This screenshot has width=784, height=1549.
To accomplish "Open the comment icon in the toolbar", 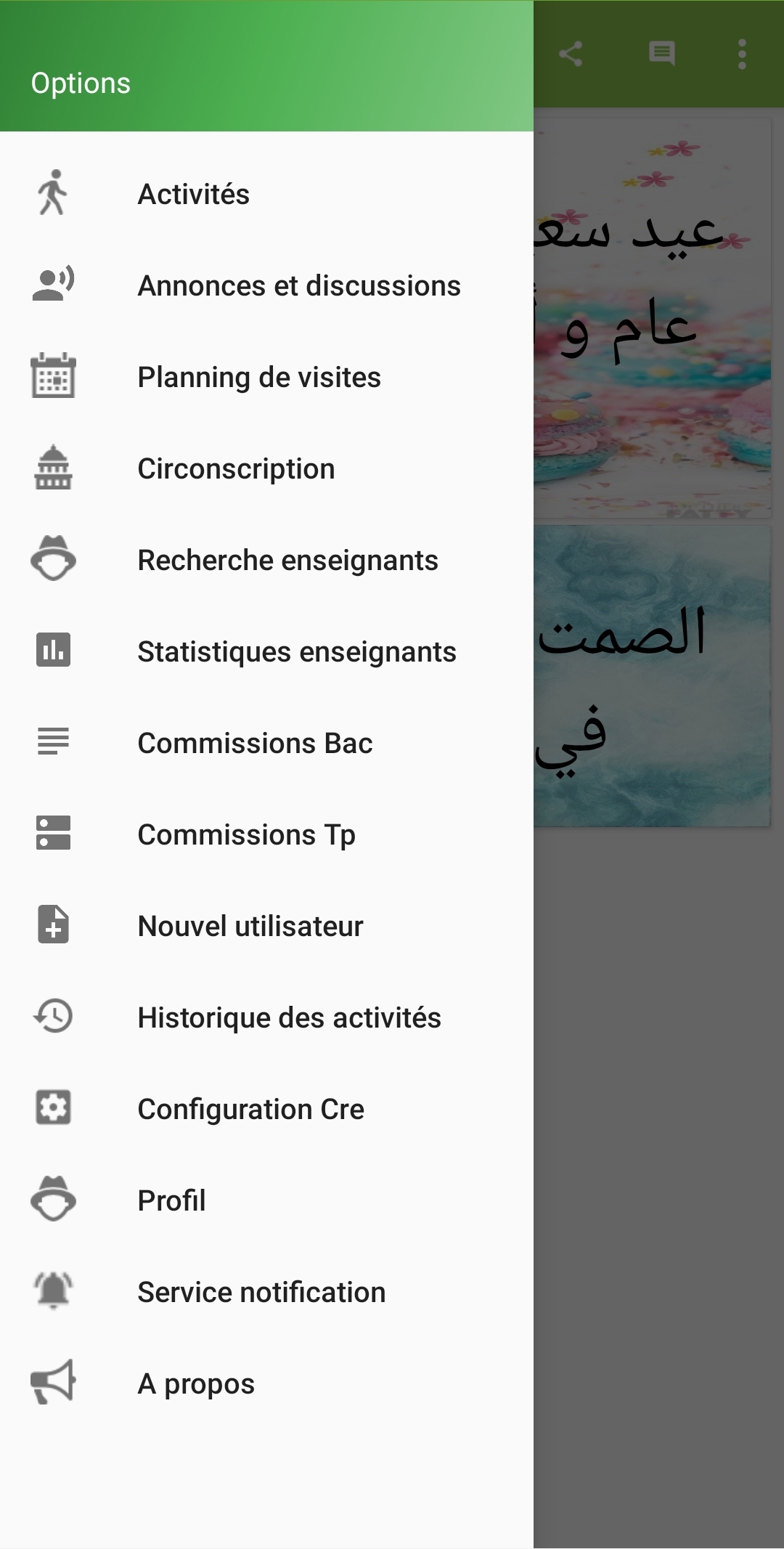I will click(662, 54).
